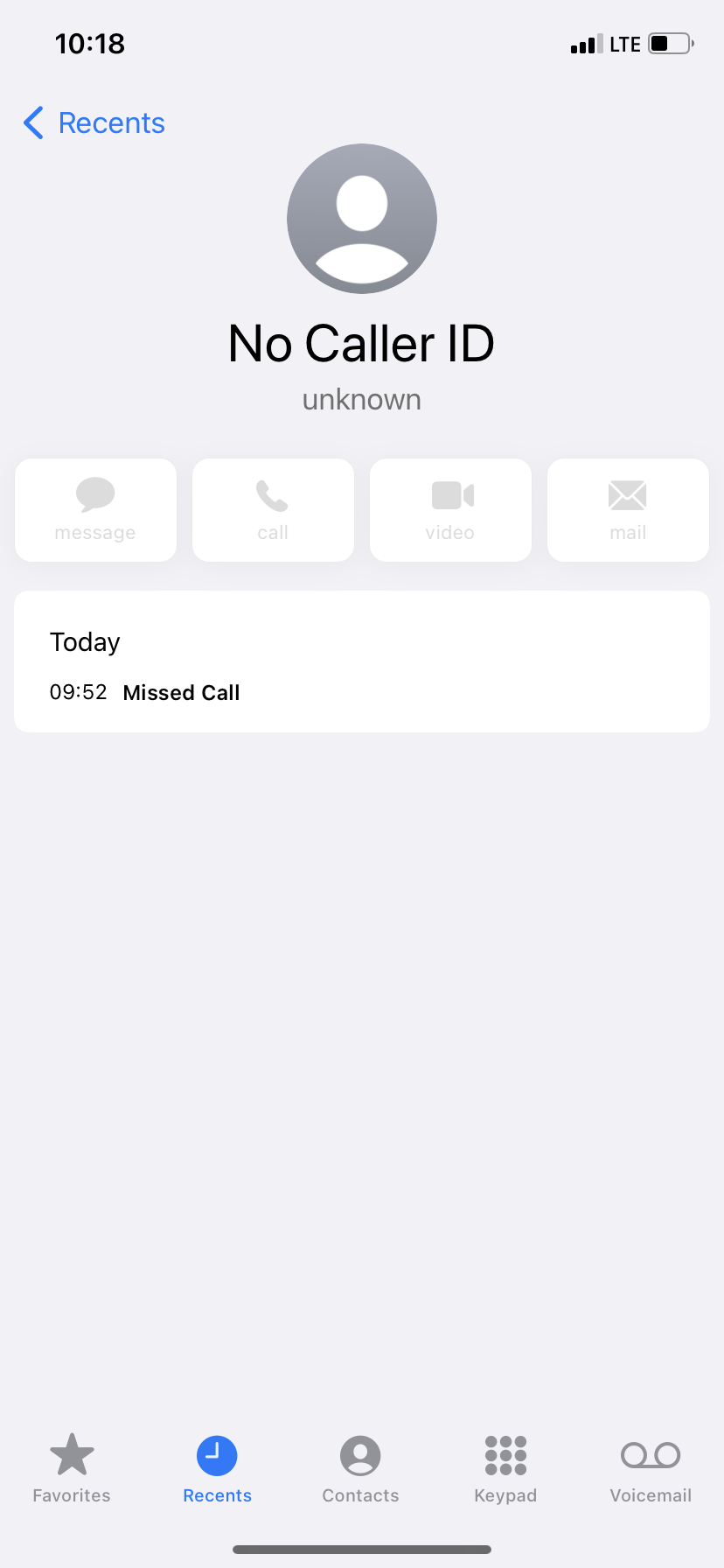This screenshot has width=724, height=1568.
Task: Tap the mail action button
Action: pos(628,510)
